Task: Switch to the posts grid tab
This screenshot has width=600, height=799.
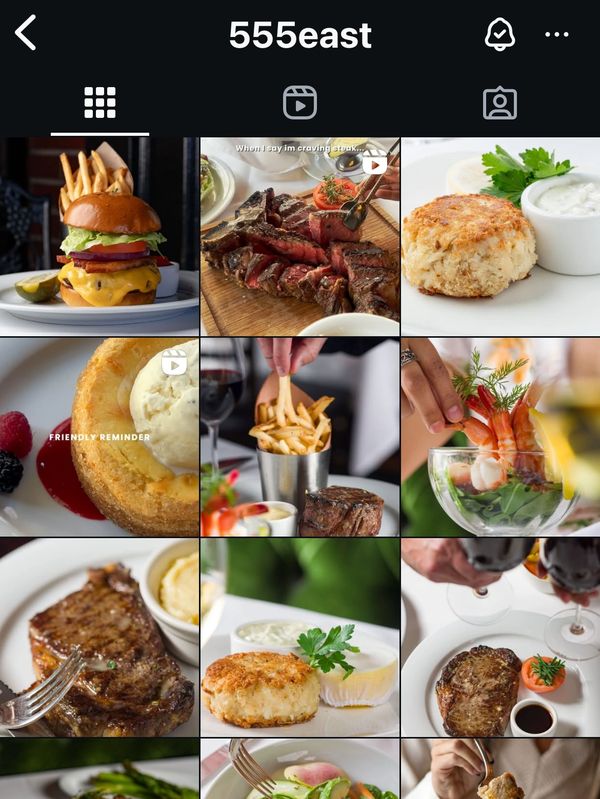Action: tap(100, 103)
